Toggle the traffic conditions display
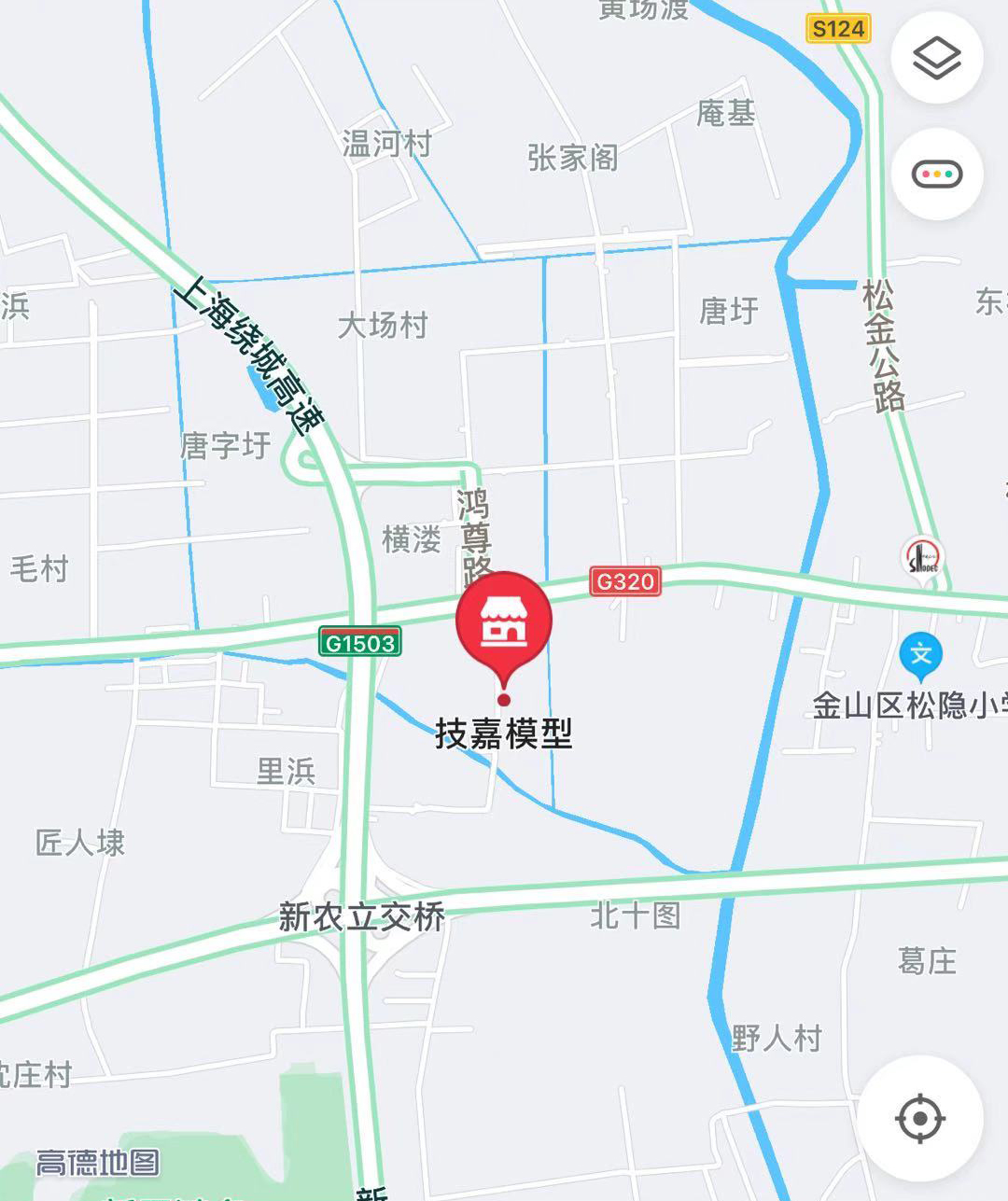The image size is (1008, 1201). pos(936,175)
